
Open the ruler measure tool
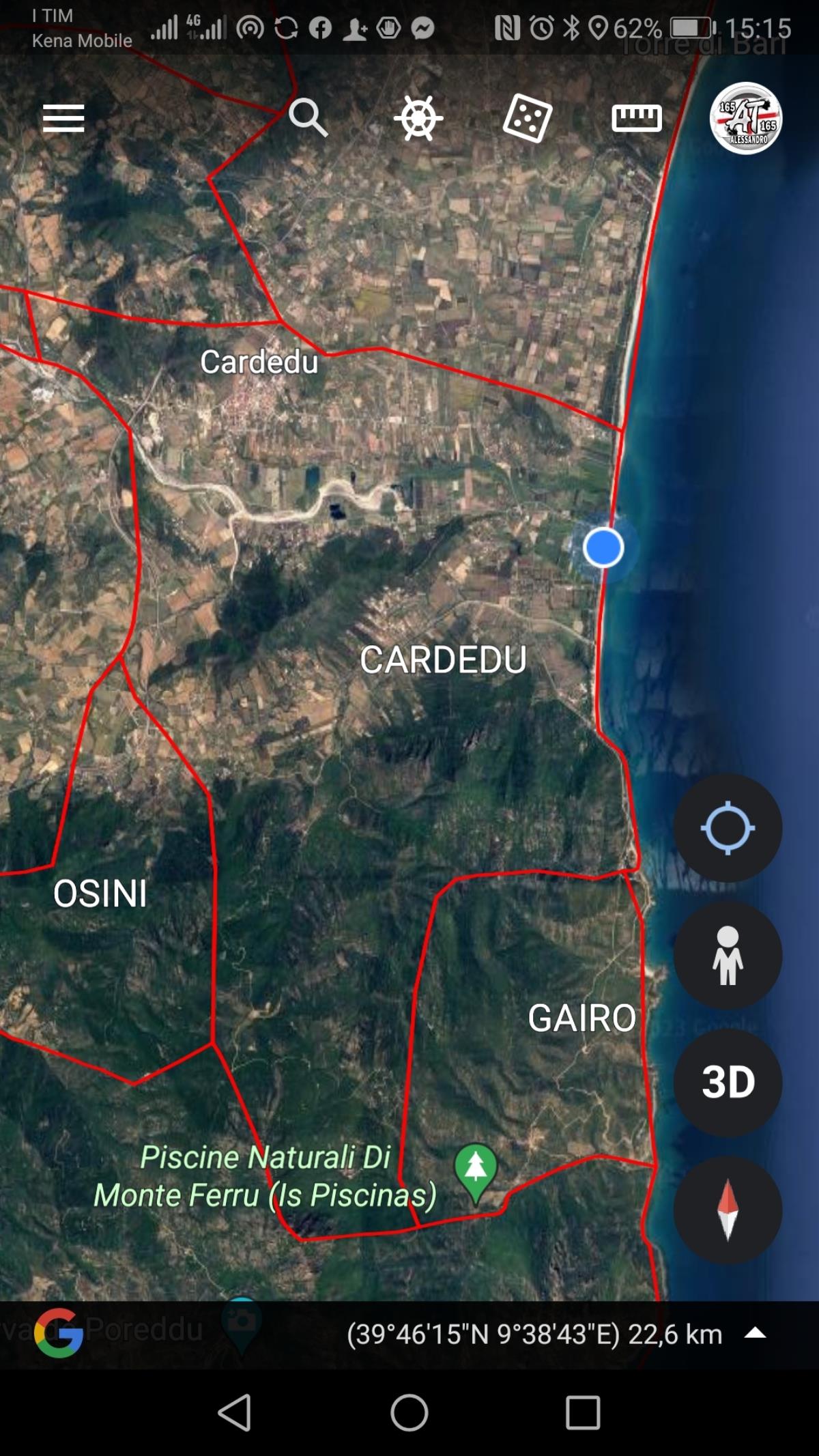[636, 118]
